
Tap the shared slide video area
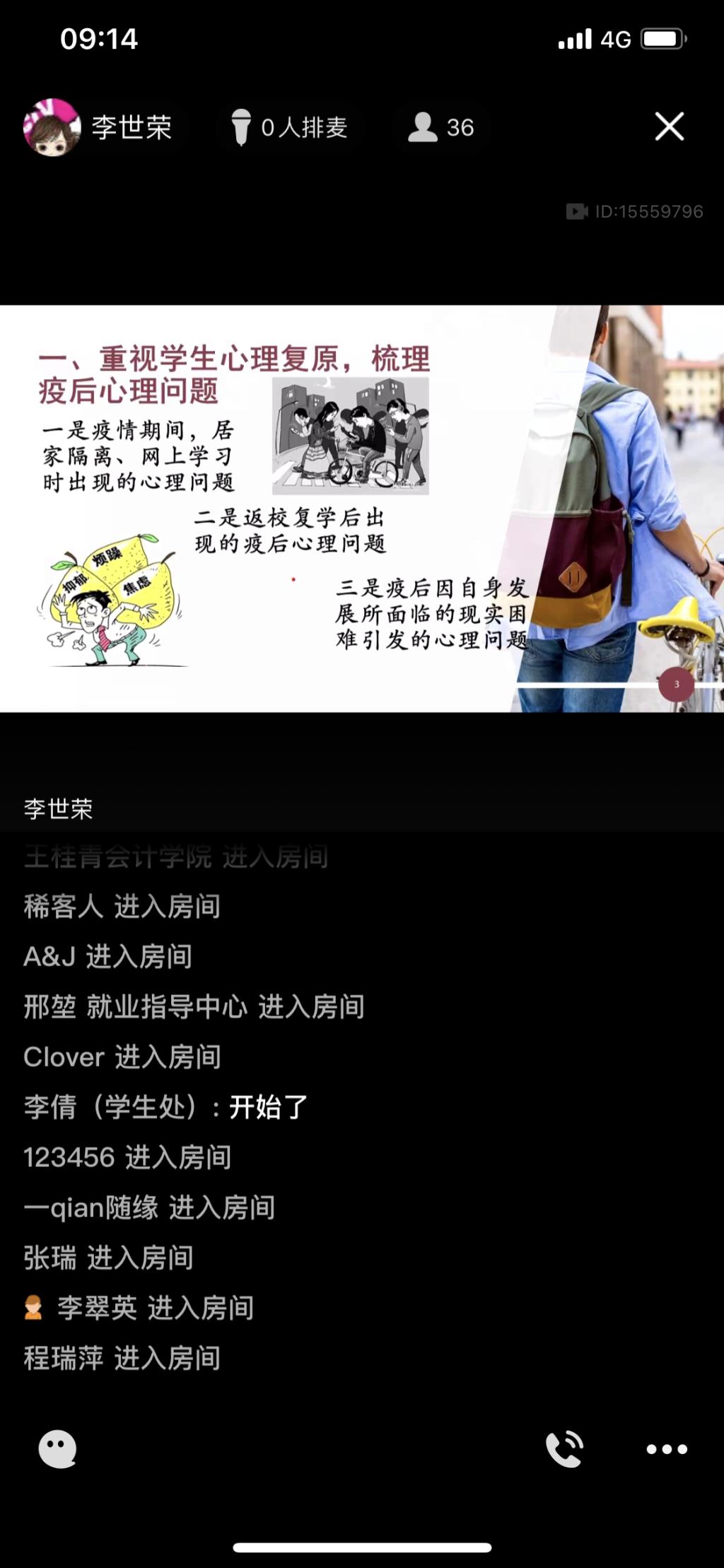[362, 508]
